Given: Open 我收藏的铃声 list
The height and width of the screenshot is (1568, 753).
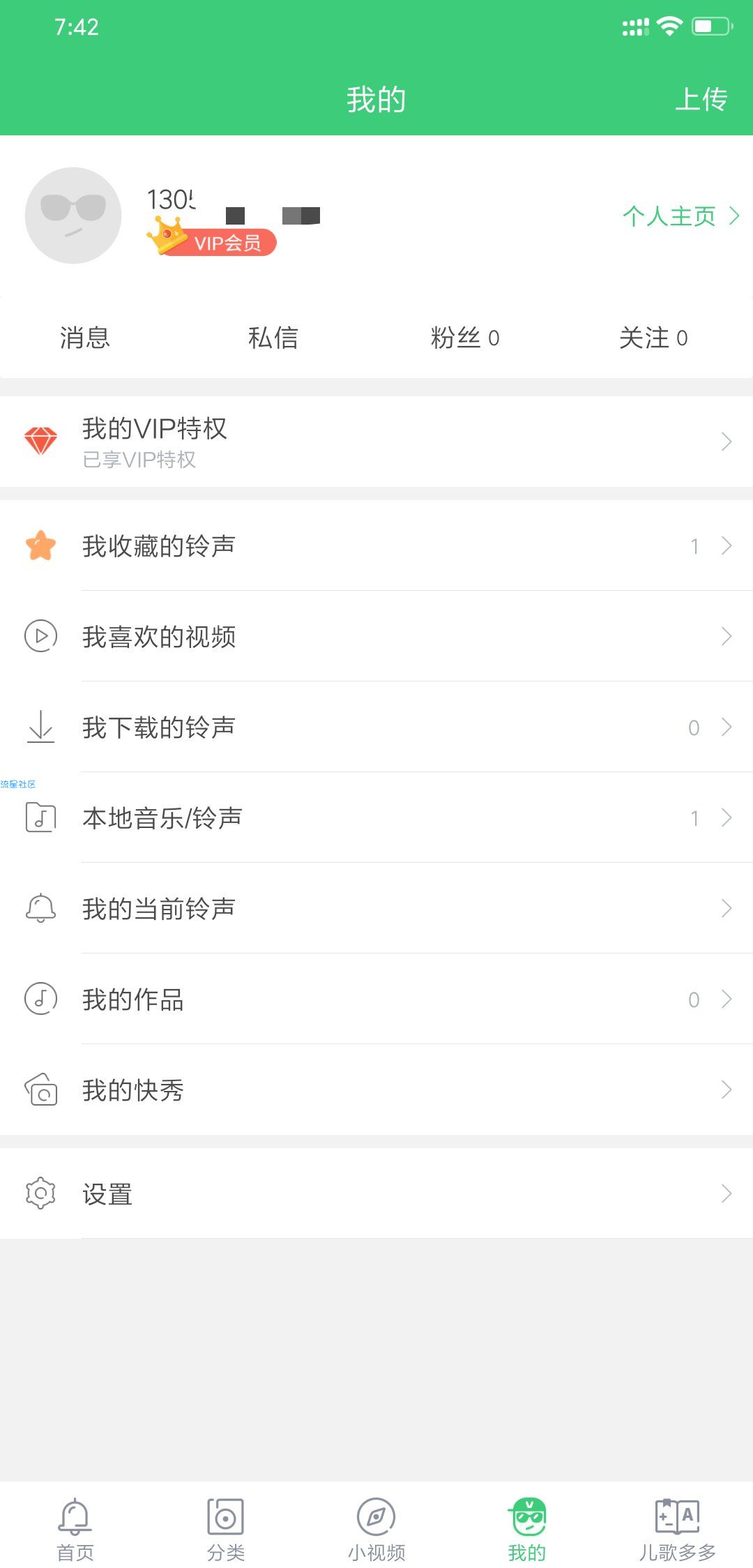Looking at the screenshot, I should [x=376, y=545].
